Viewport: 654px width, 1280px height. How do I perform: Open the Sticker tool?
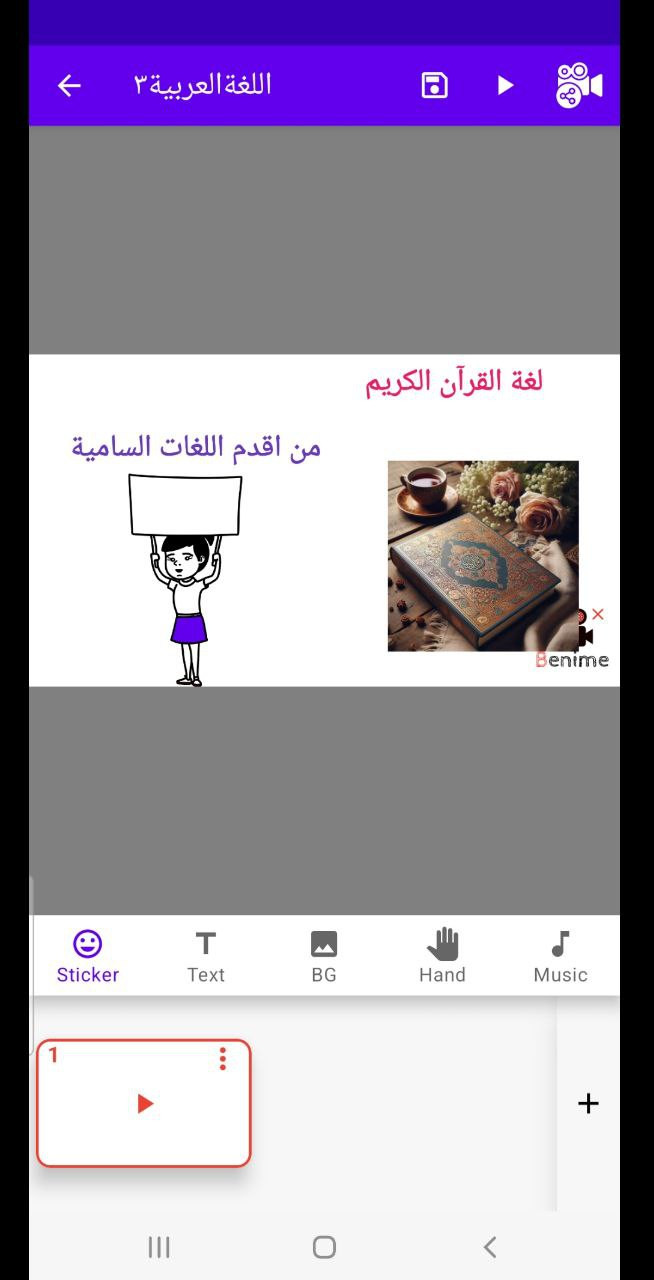coord(88,956)
